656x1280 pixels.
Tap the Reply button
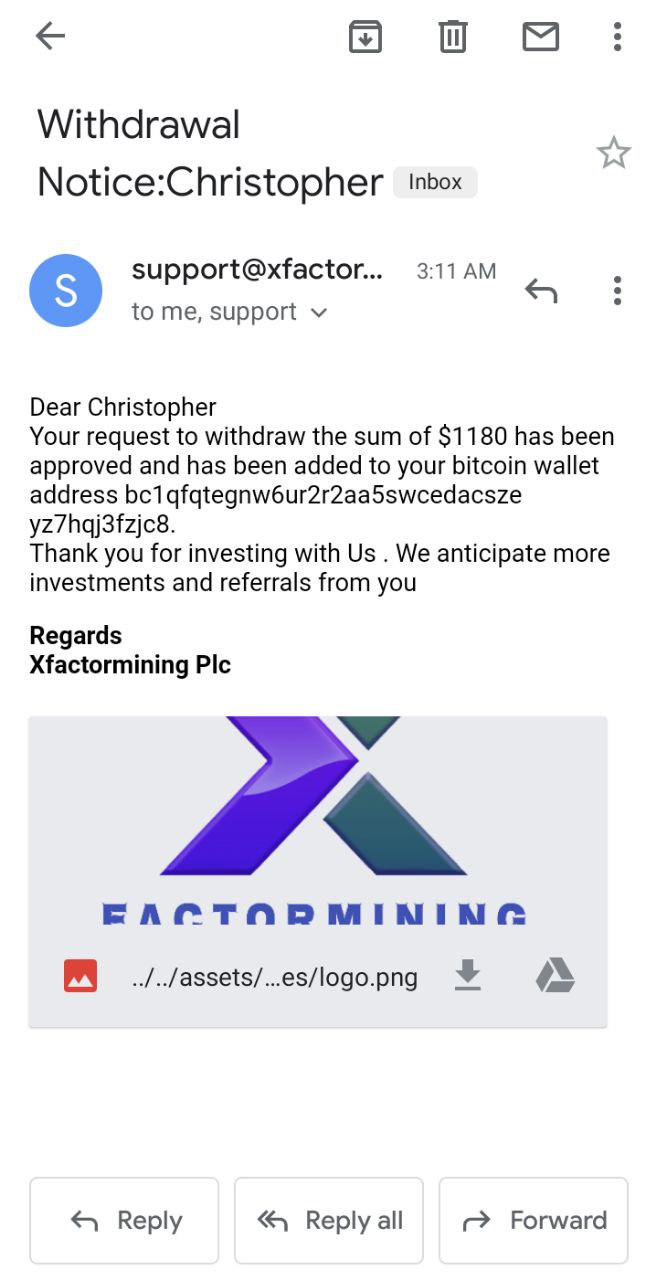click(124, 1221)
